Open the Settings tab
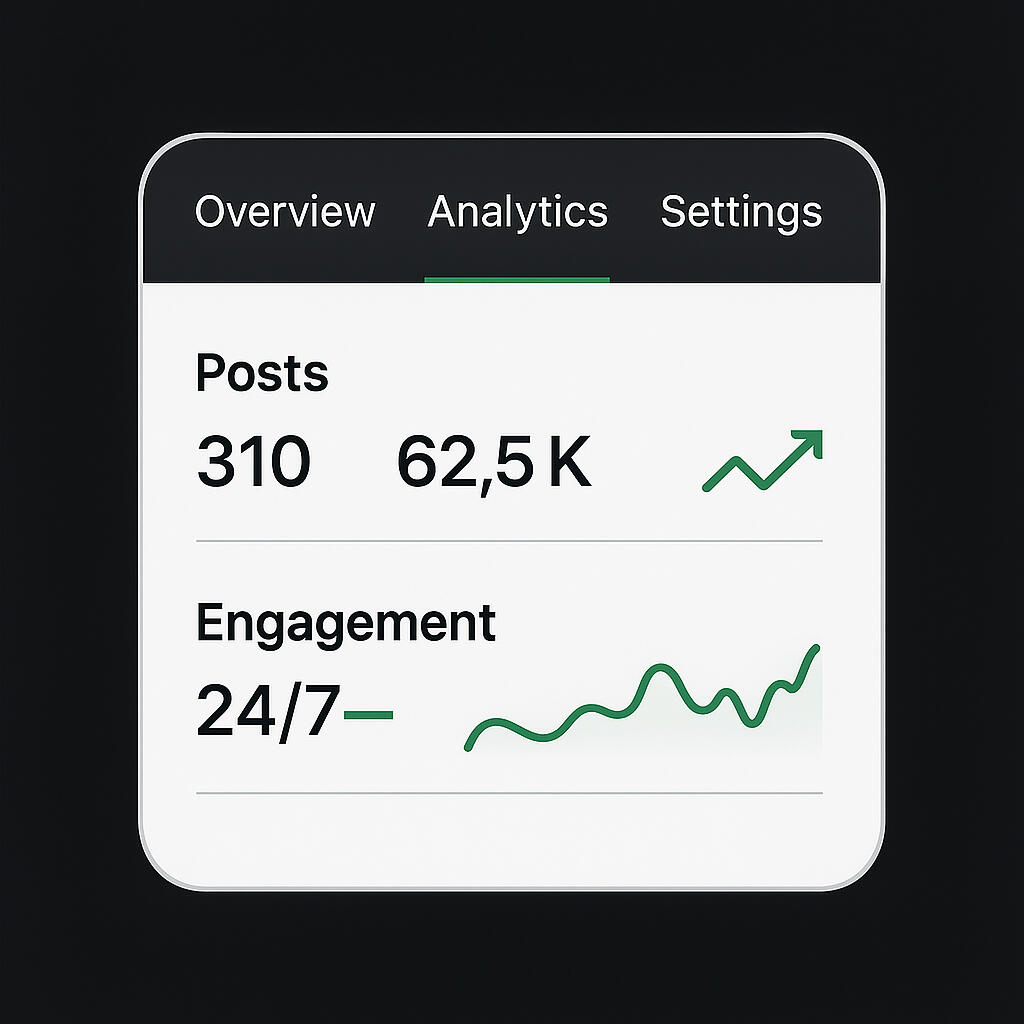Image resolution: width=1024 pixels, height=1024 pixels. tap(741, 212)
